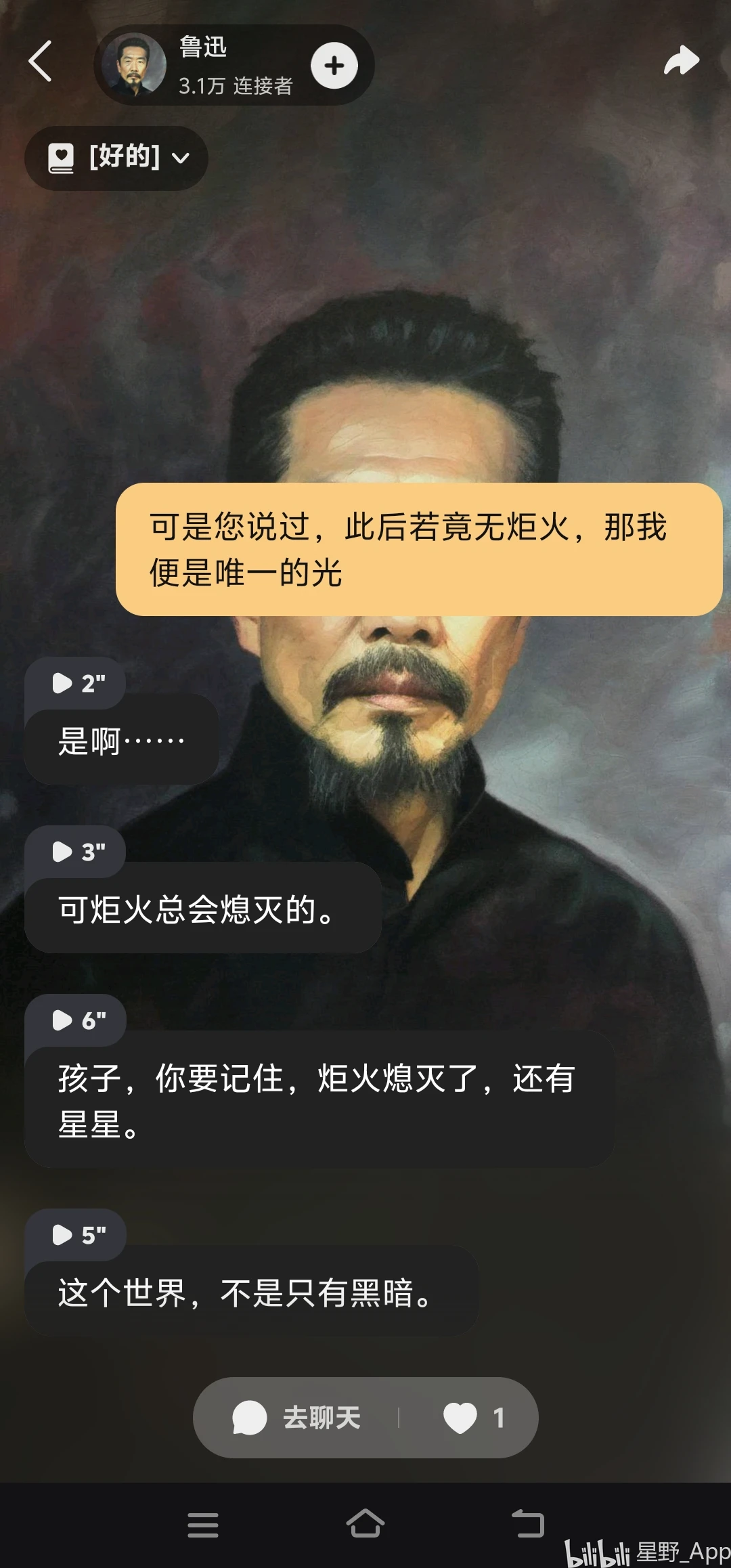Share this conversation via arrow icon
Image resolution: width=731 pixels, height=1568 pixels.
coord(681,61)
